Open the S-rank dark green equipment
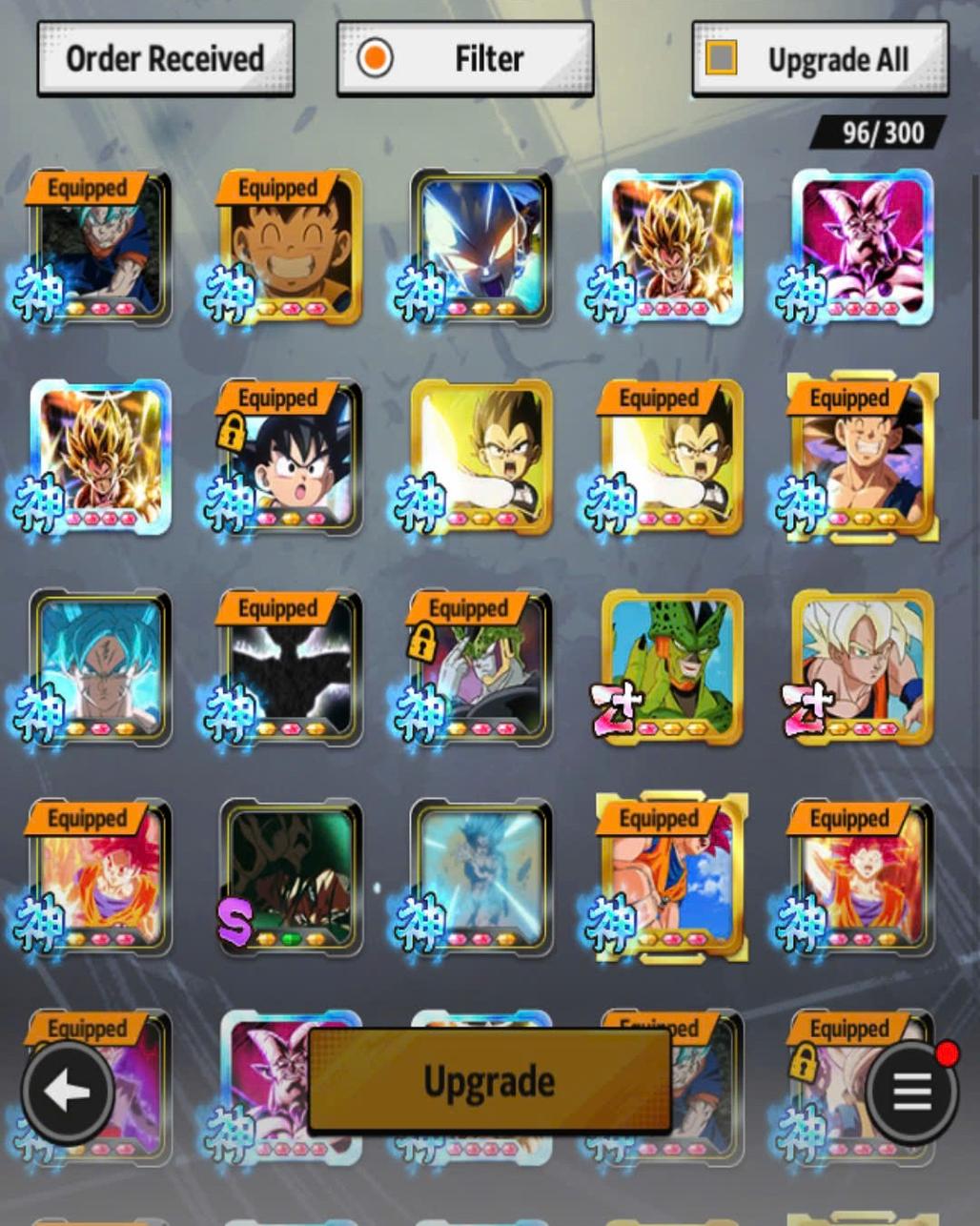Screen dimensions: 980x1226 click(291, 879)
